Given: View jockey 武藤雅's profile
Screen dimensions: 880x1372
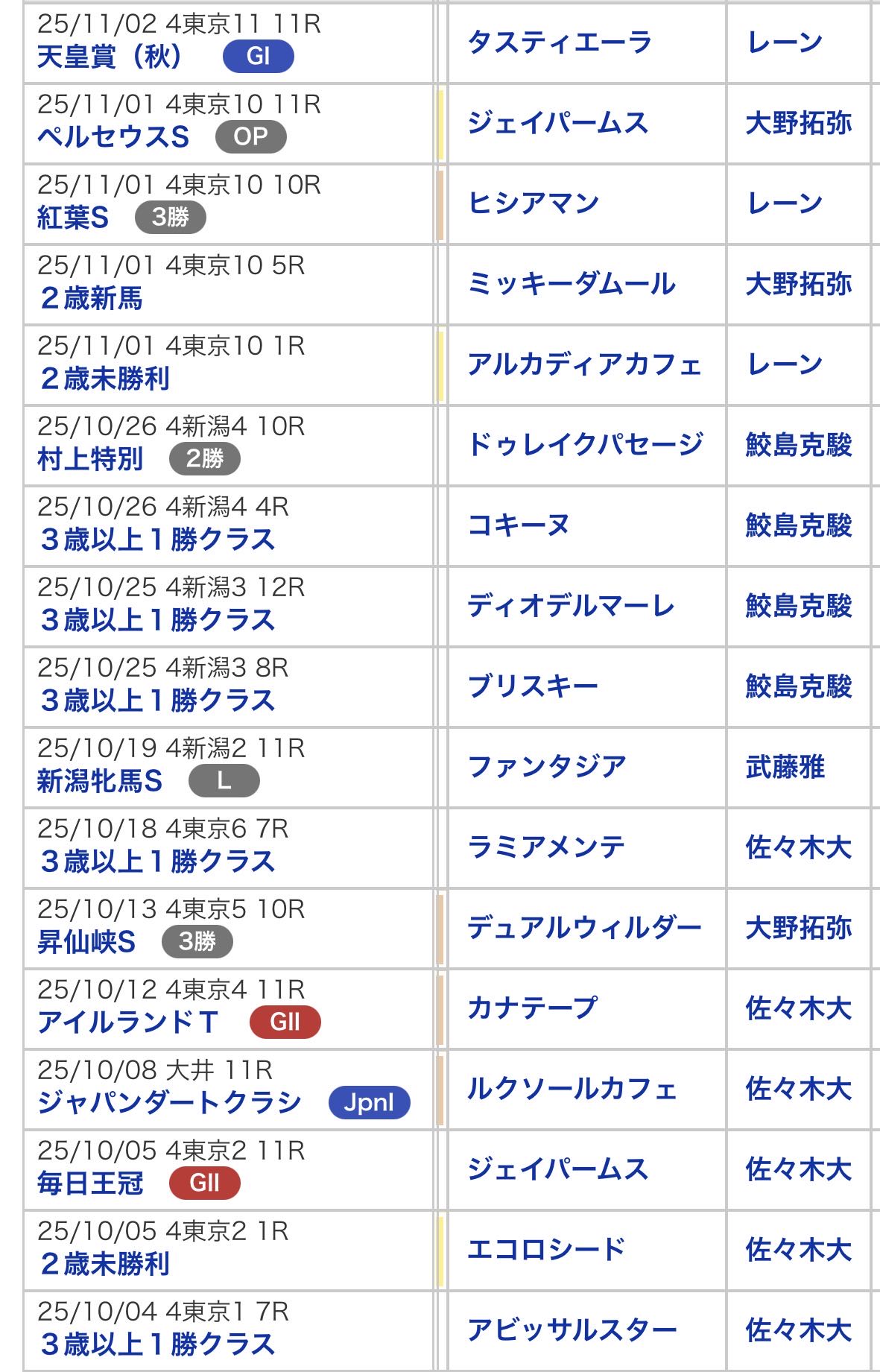Looking at the screenshot, I should pos(785,767).
